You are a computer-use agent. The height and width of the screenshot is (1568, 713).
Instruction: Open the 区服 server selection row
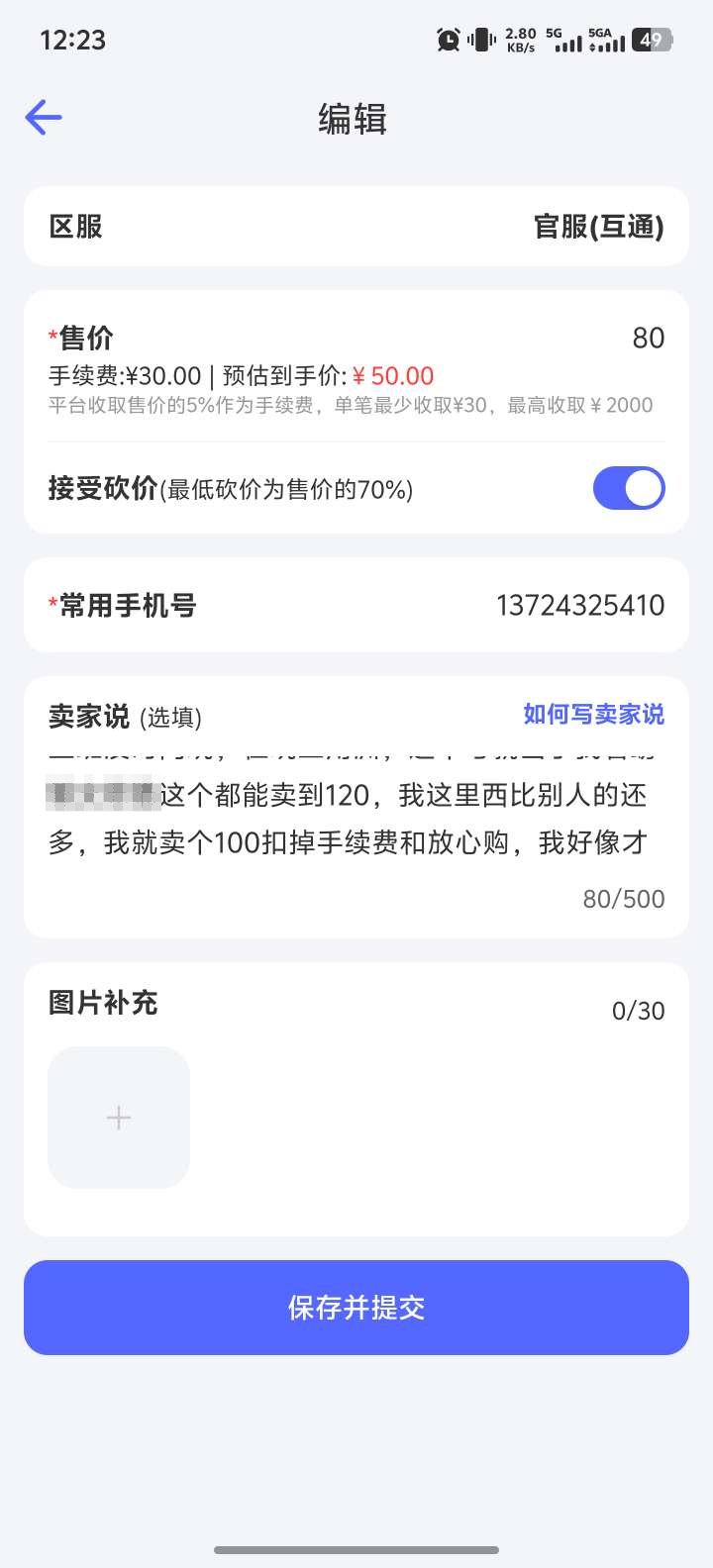click(356, 226)
